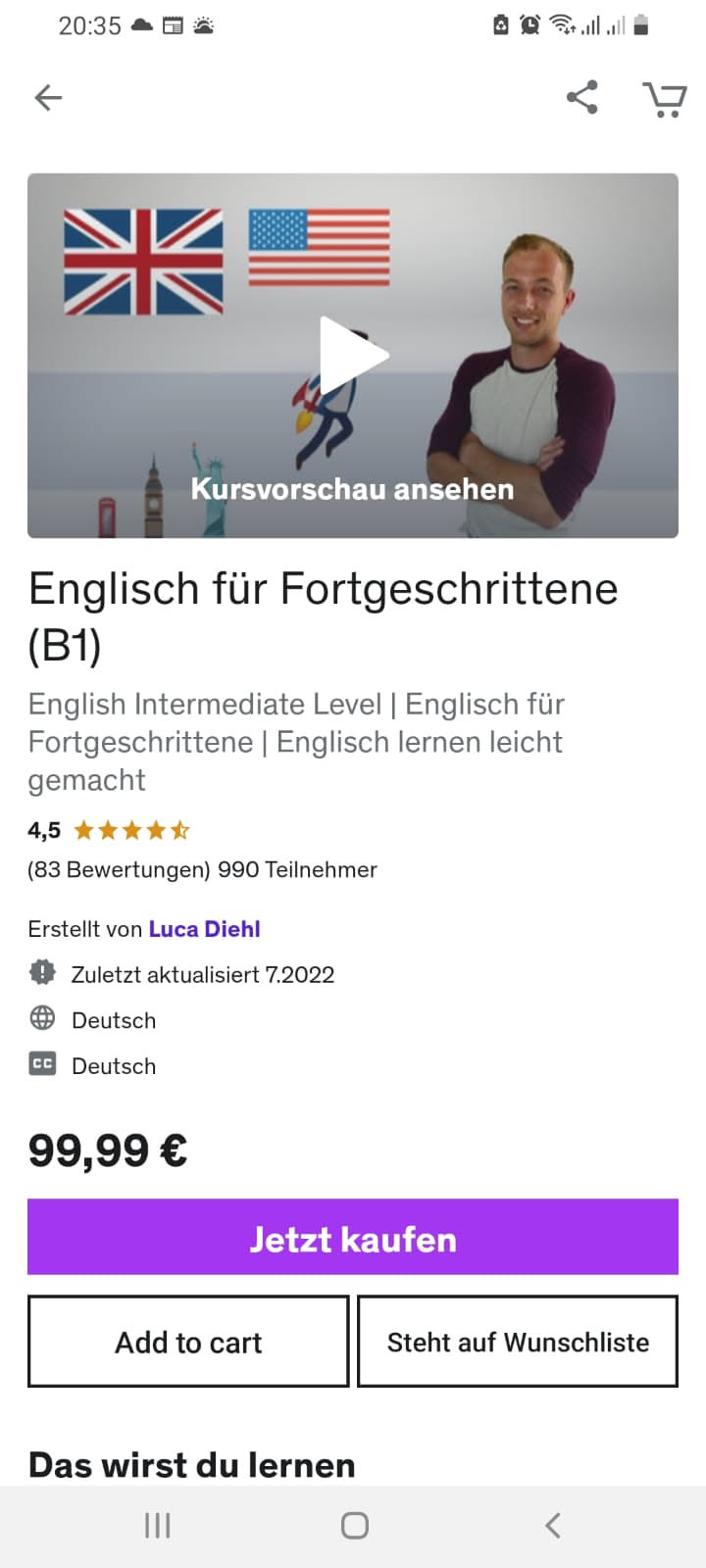Viewport: 706px width, 1568px height.
Task: Add to cart
Action: [x=188, y=1342]
